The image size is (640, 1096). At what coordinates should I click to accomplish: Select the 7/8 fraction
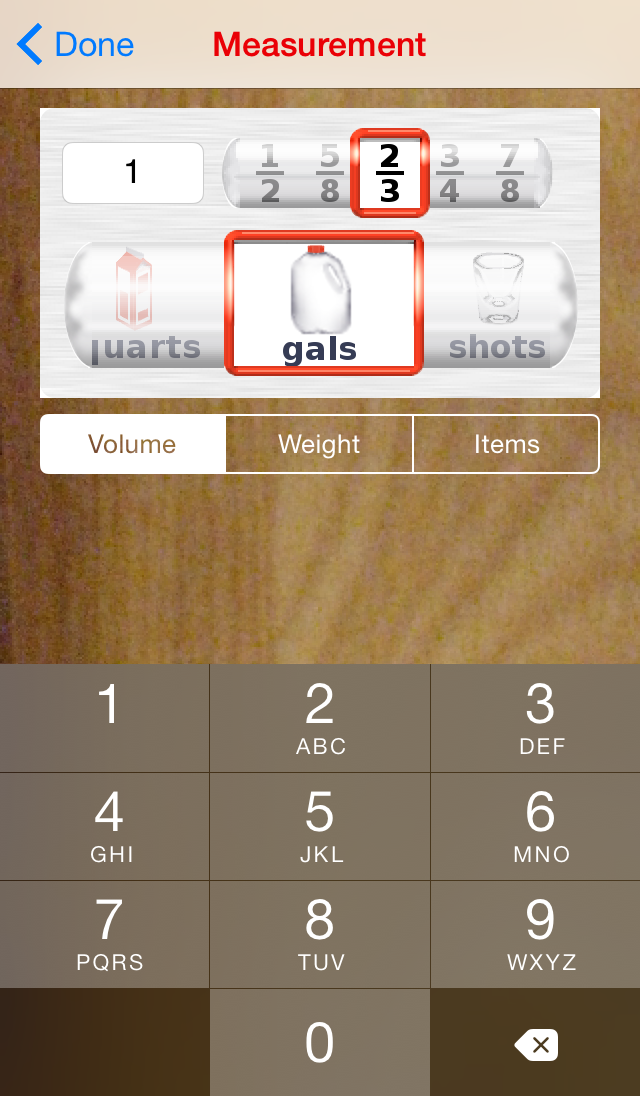[510, 173]
